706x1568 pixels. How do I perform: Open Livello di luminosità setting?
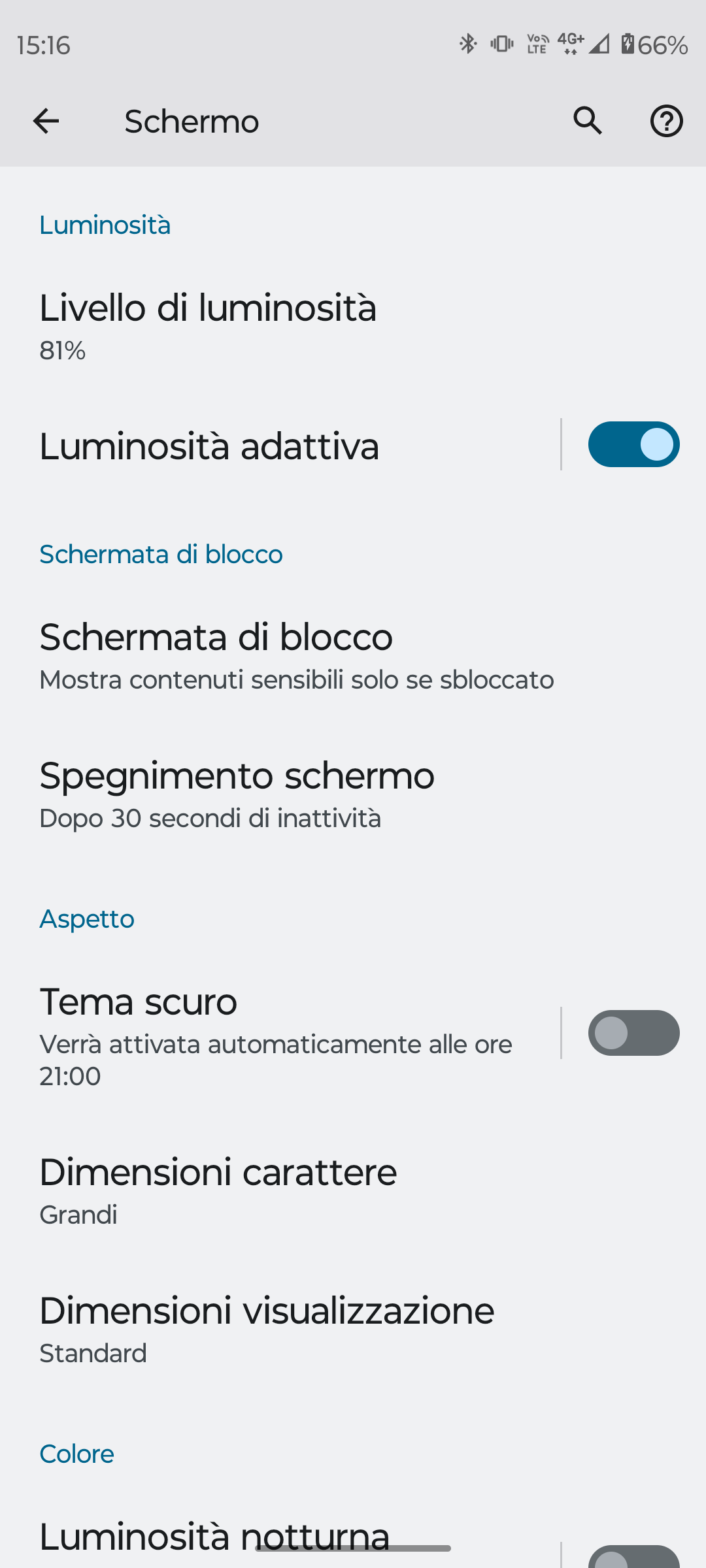tap(208, 325)
